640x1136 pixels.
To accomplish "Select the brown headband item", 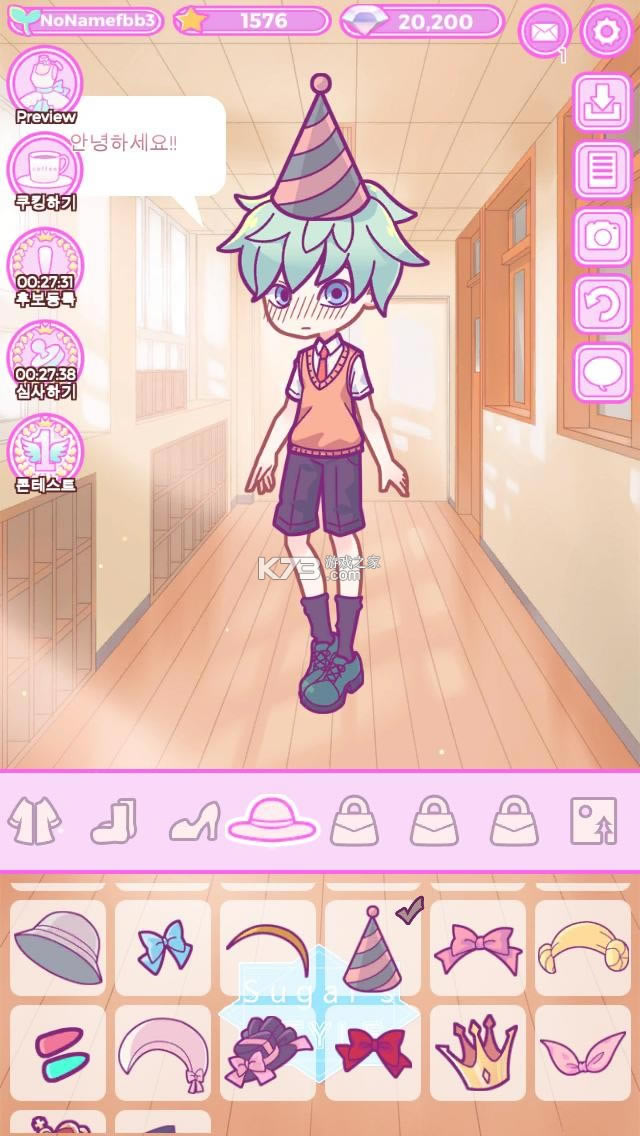I will pyautogui.click(x=268, y=947).
